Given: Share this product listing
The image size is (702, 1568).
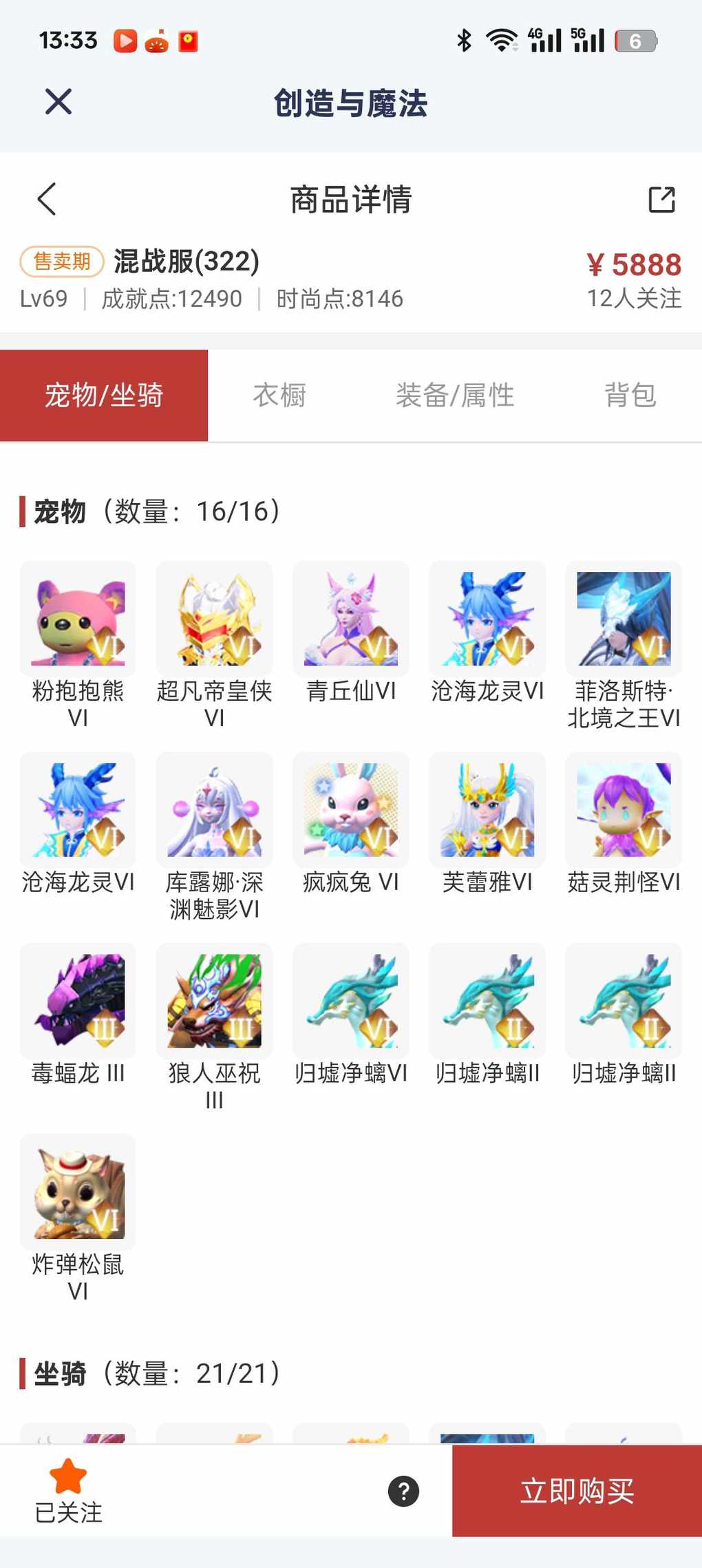Looking at the screenshot, I should pyautogui.click(x=661, y=200).
